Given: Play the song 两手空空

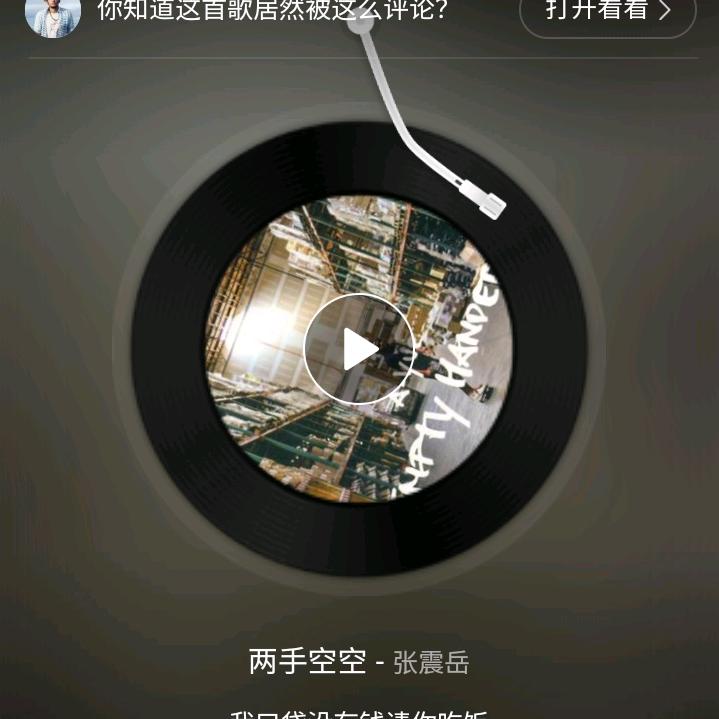Looking at the screenshot, I should click(359, 349).
